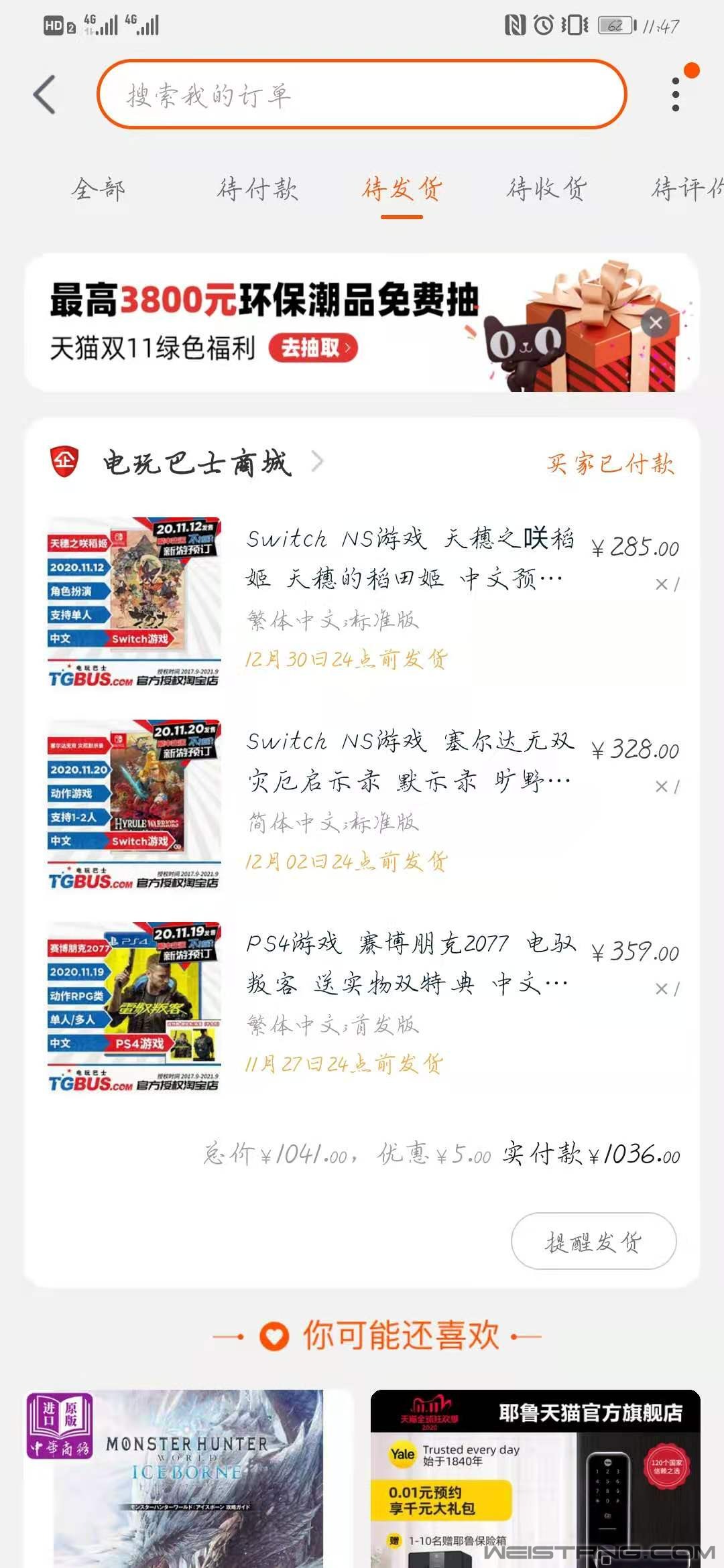Switch to the 待付款 tab
Screen dimensions: 724x1568
click(257, 189)
